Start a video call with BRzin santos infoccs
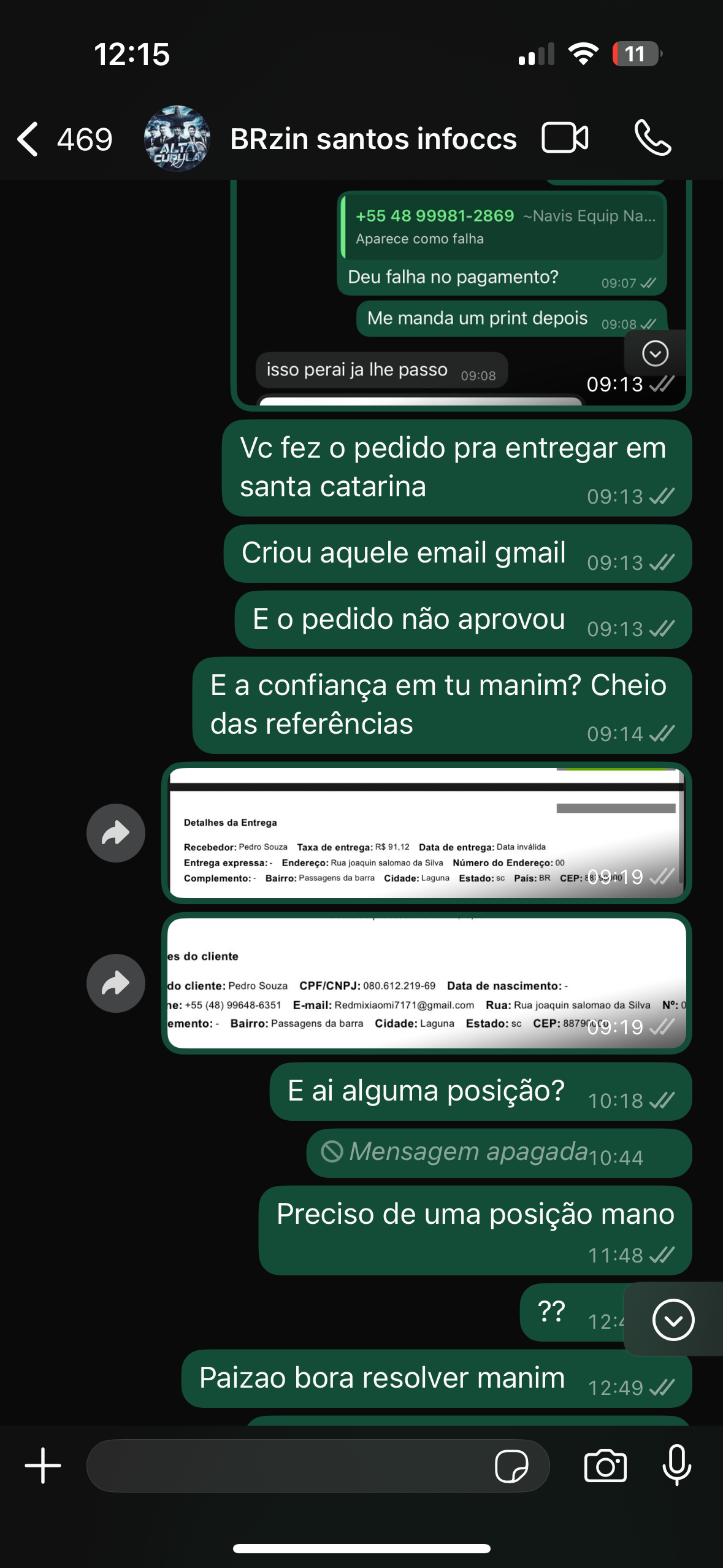Image resolution: width=723 pixels, height=1568 pixels. pyautogui.click(x=565, y=138)
